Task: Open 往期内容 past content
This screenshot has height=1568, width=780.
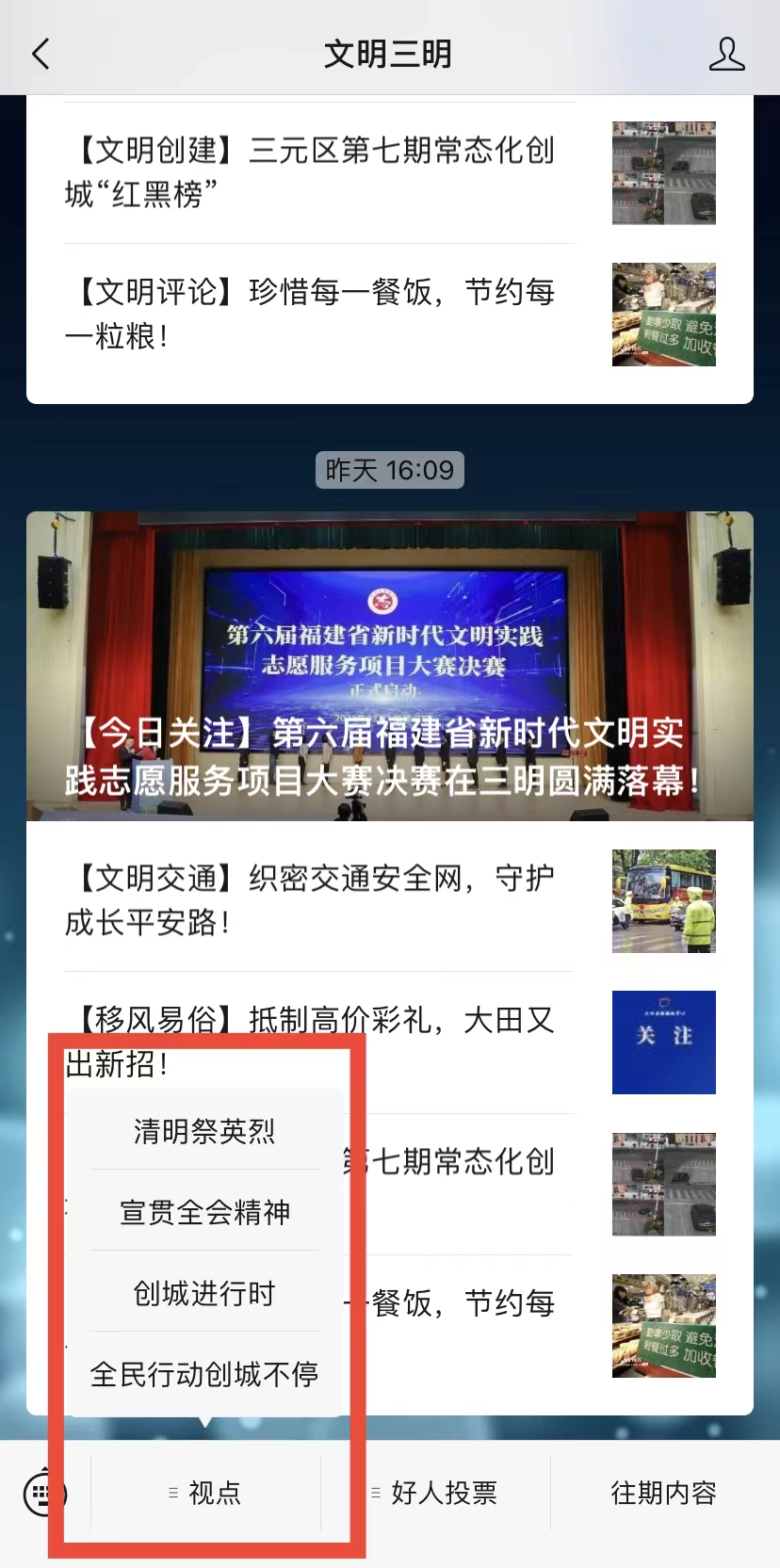Action: pyautogui.click(x=664, y=1493)
